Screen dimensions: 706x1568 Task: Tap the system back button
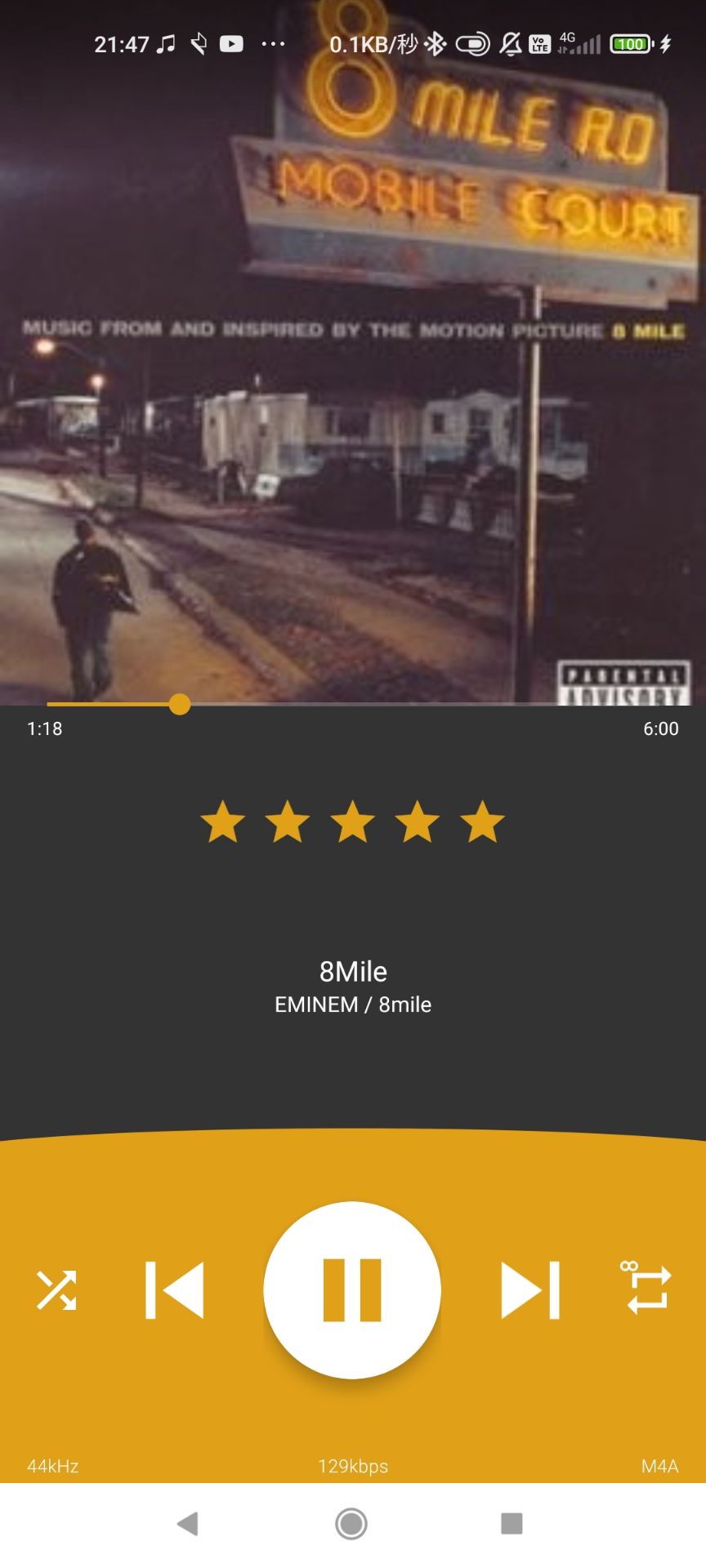[188, 1523]
